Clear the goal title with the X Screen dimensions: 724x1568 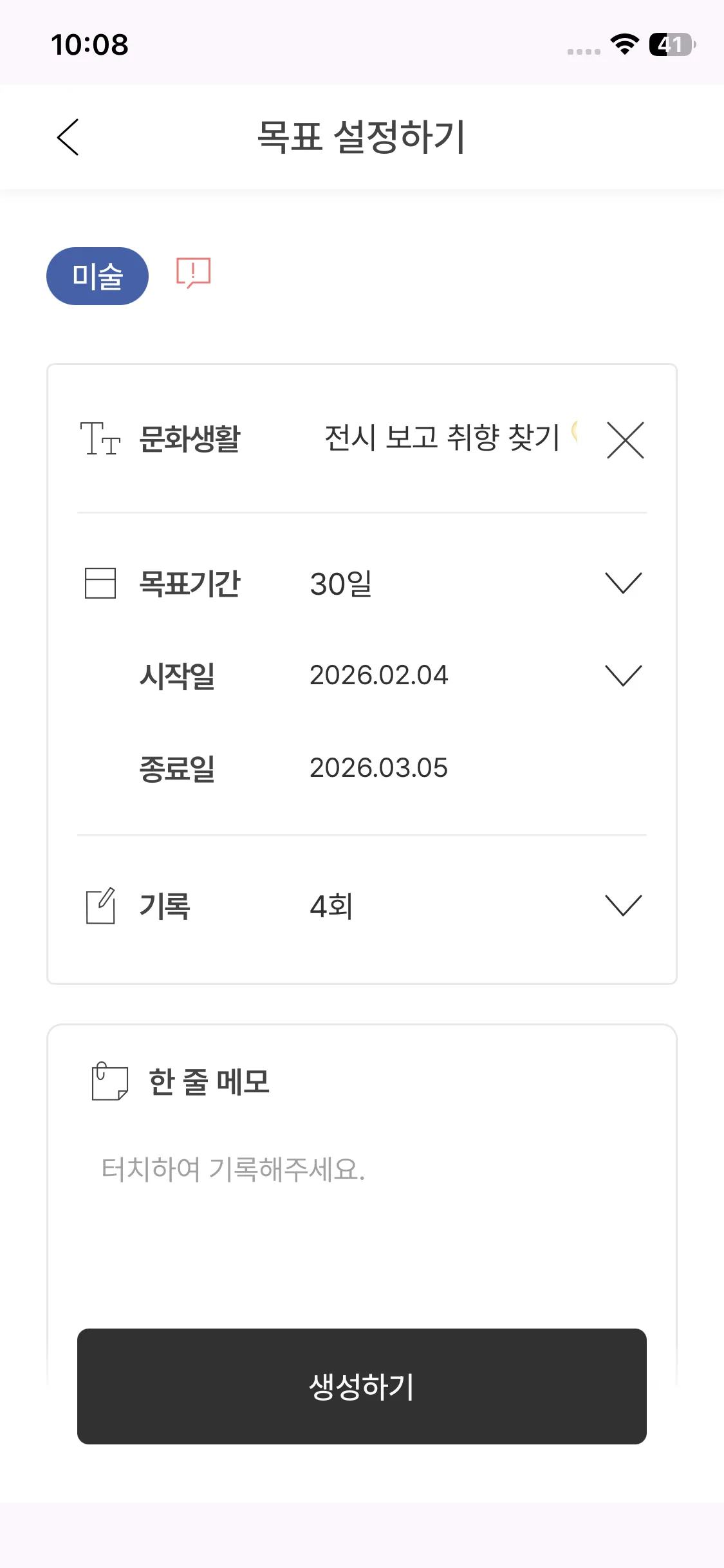coord(625,440)
